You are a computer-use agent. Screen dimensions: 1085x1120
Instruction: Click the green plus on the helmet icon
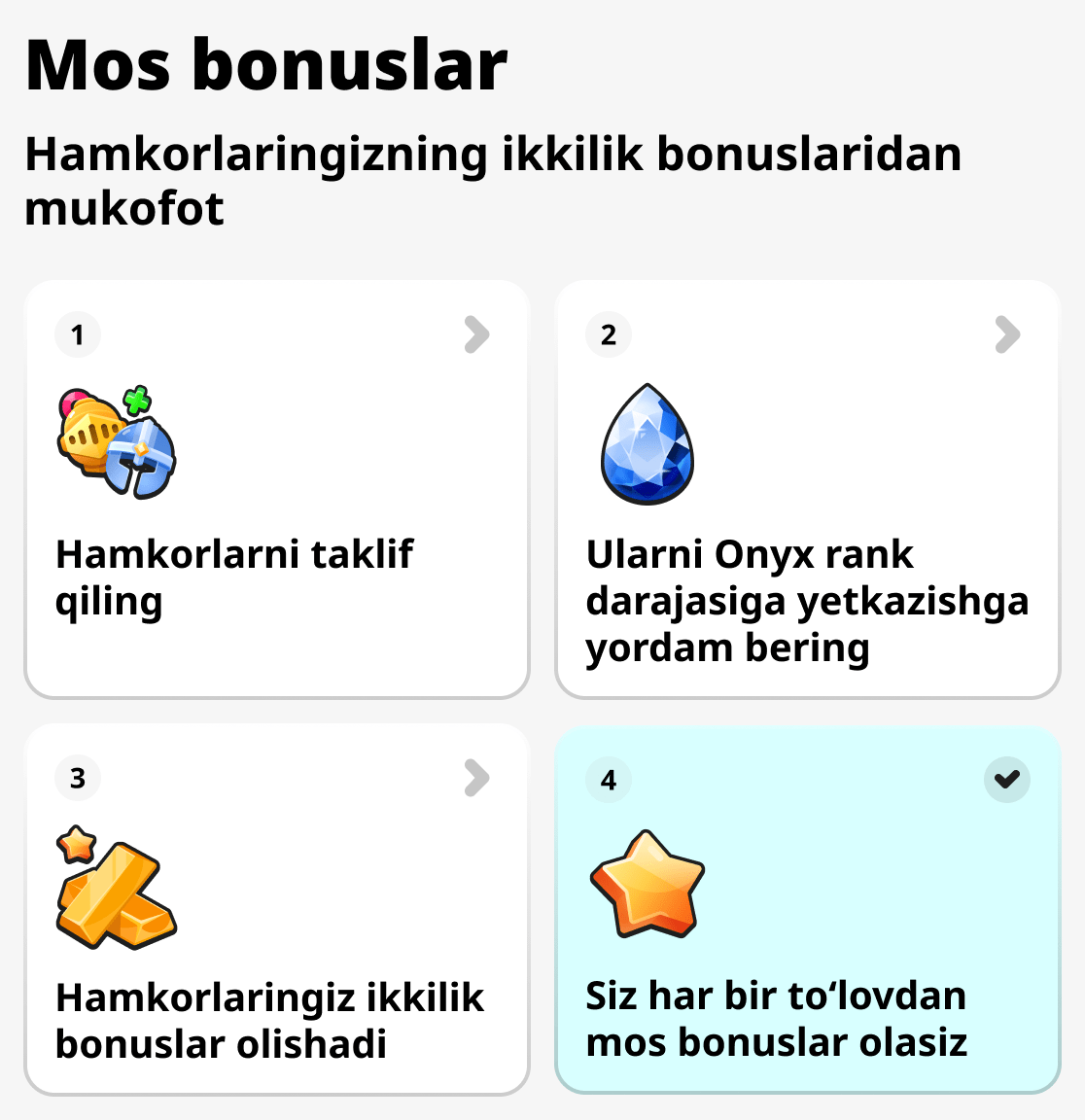click(x=136, y=399)
